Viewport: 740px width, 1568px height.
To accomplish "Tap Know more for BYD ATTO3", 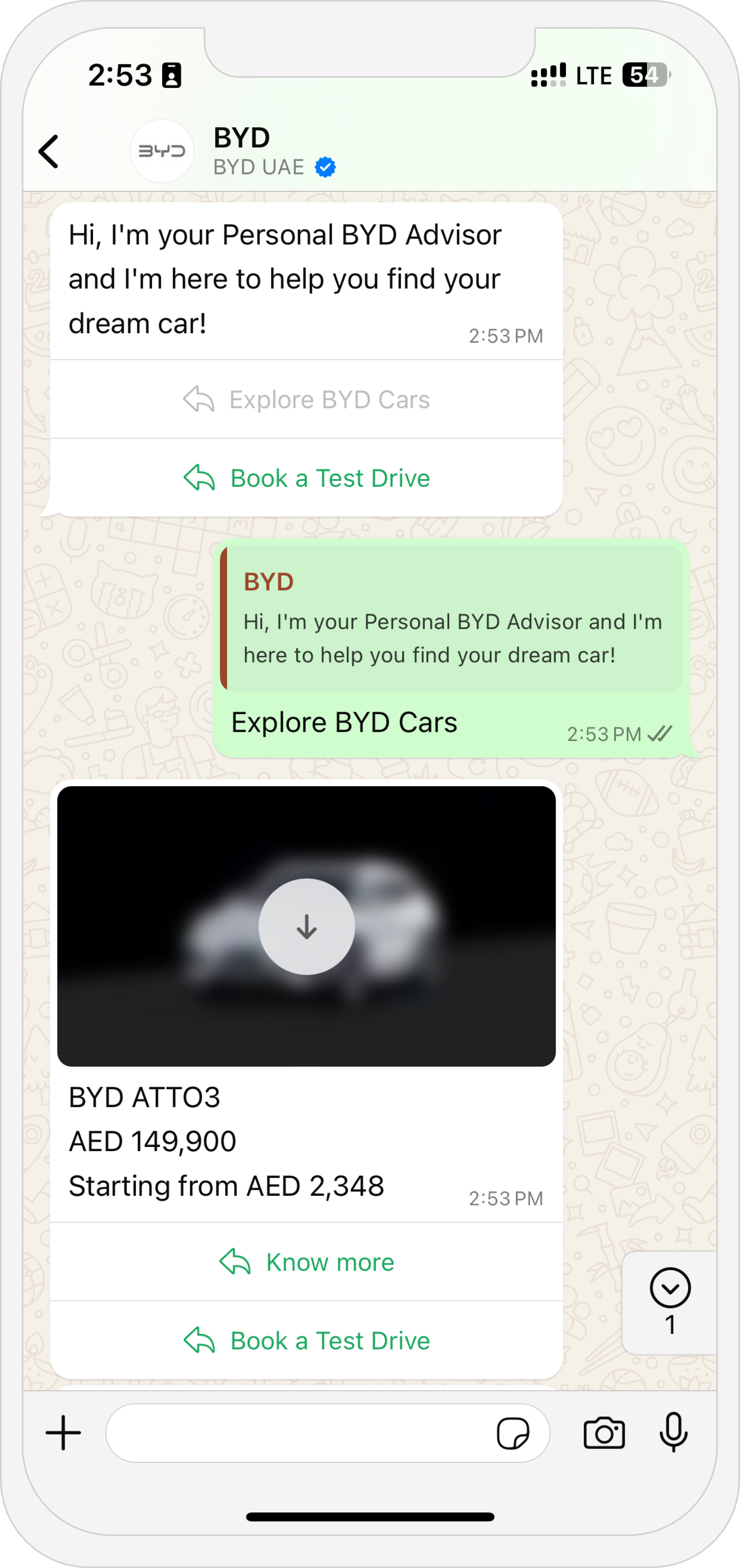I will (306, 1263).
